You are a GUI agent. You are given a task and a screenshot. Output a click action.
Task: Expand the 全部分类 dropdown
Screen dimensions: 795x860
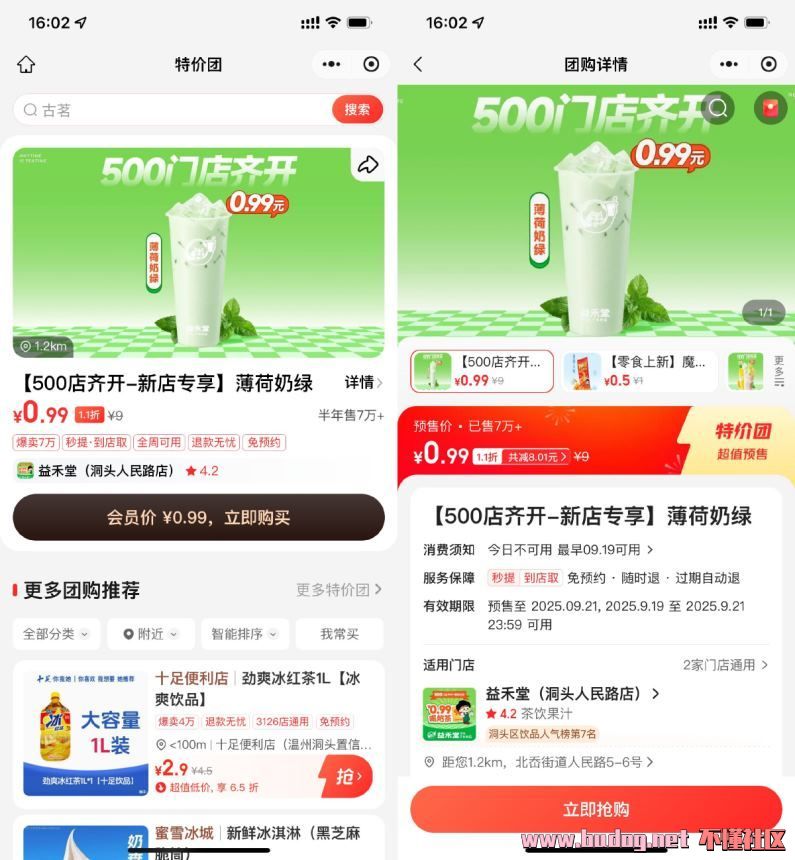click(56, 634)
